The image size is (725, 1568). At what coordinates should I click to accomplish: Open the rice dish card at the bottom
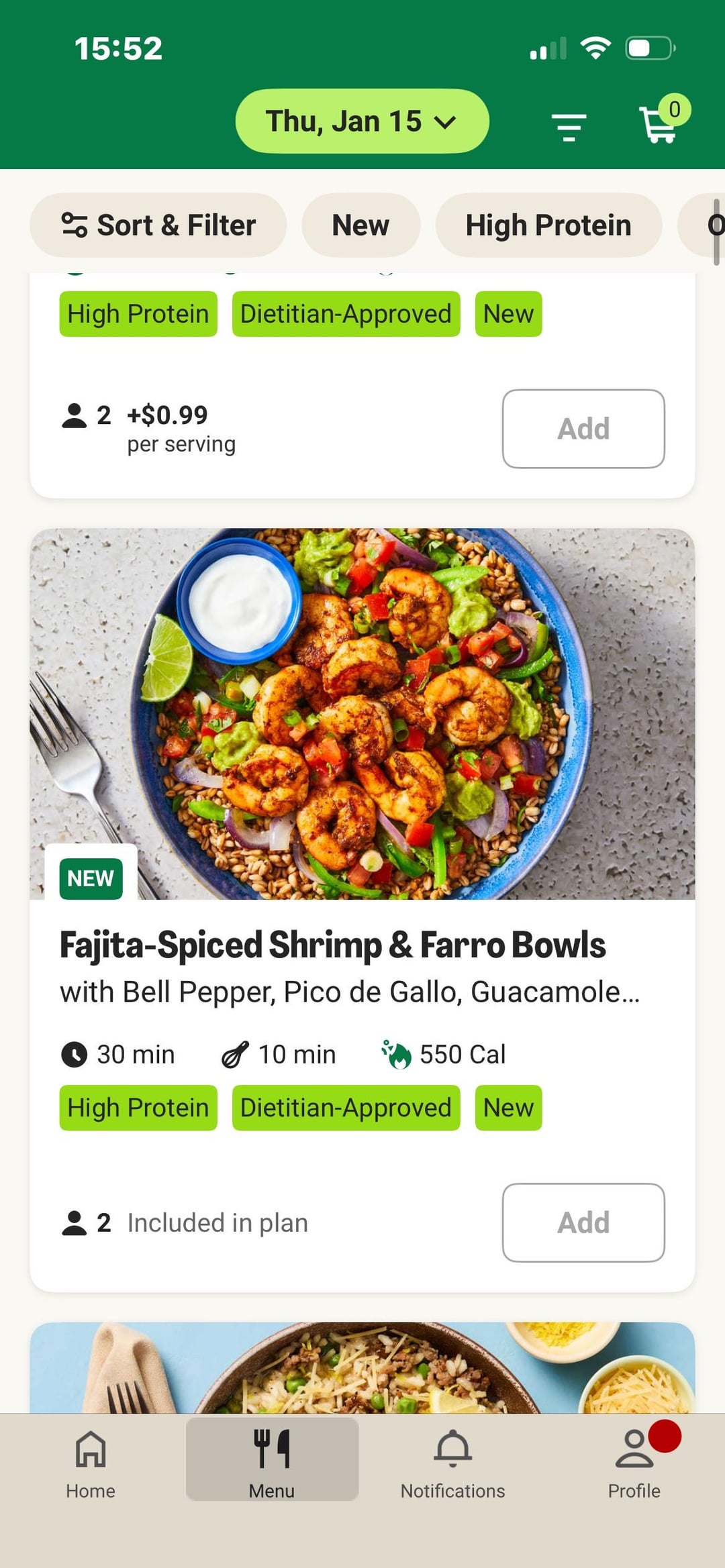pos(362,1367)
